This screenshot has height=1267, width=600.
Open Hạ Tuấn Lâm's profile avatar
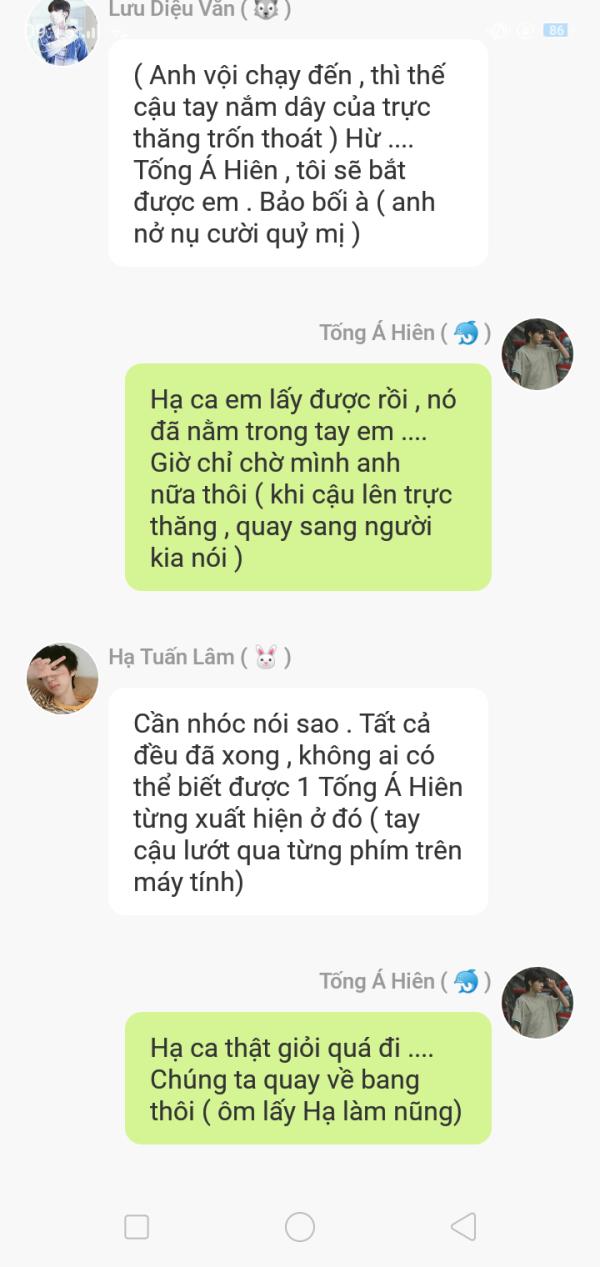point(62,678)
